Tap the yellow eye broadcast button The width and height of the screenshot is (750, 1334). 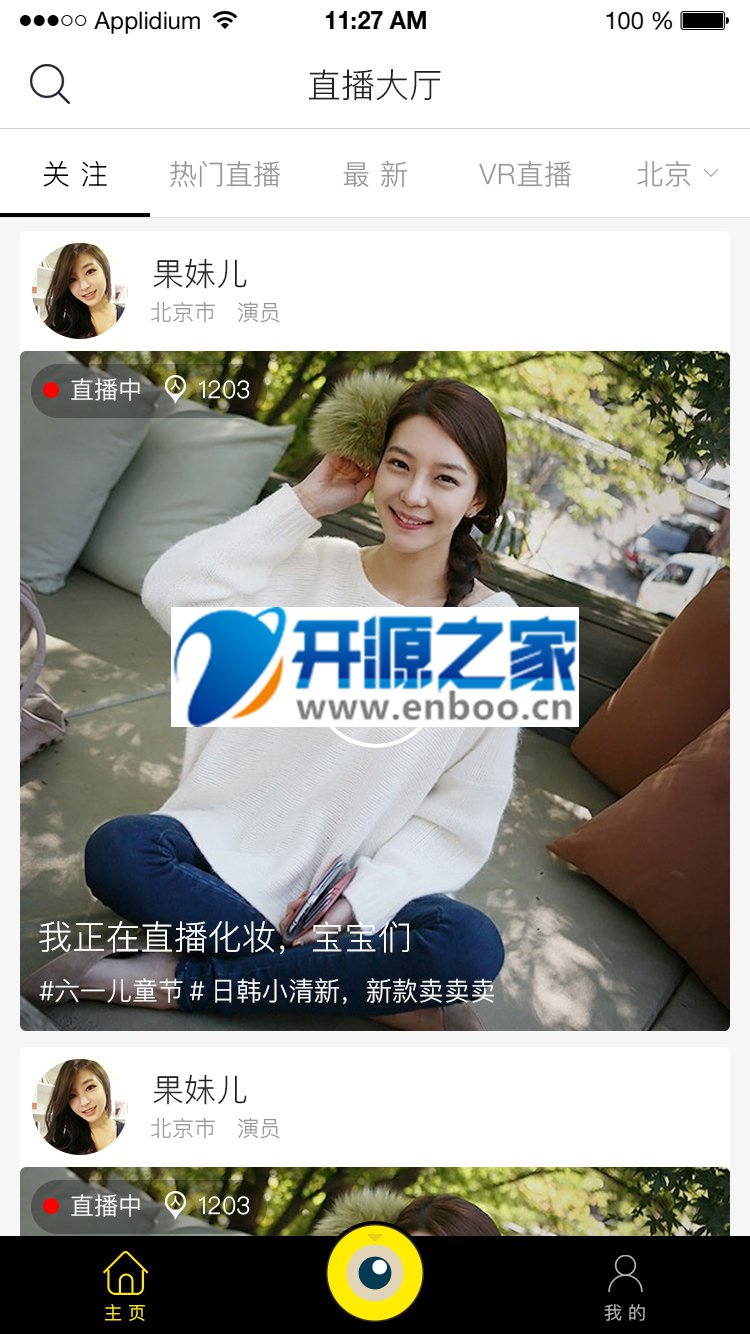coord(375,1273)
